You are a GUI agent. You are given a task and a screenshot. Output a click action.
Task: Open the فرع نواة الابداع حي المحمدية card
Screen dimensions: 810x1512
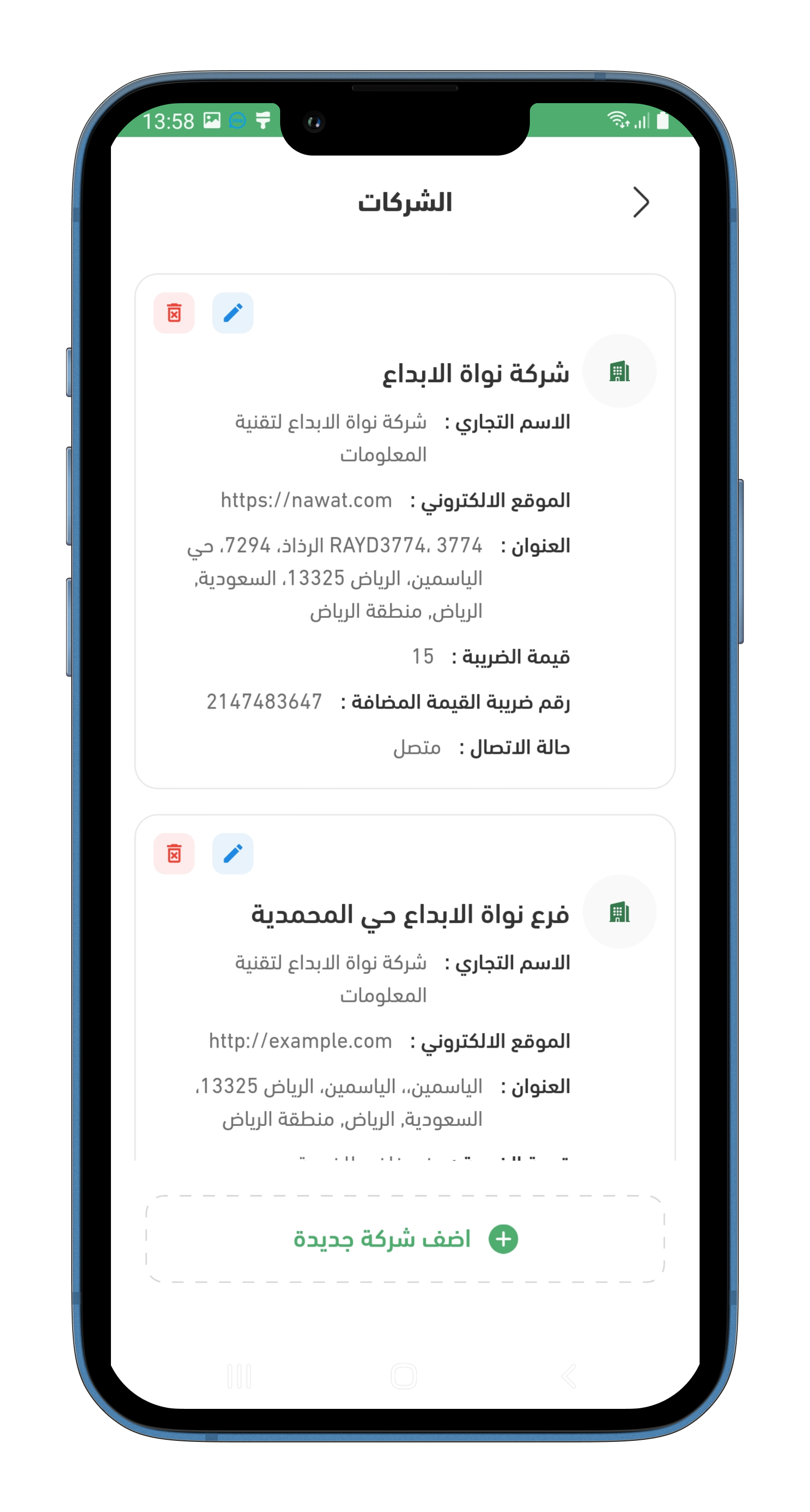[410, 914]
